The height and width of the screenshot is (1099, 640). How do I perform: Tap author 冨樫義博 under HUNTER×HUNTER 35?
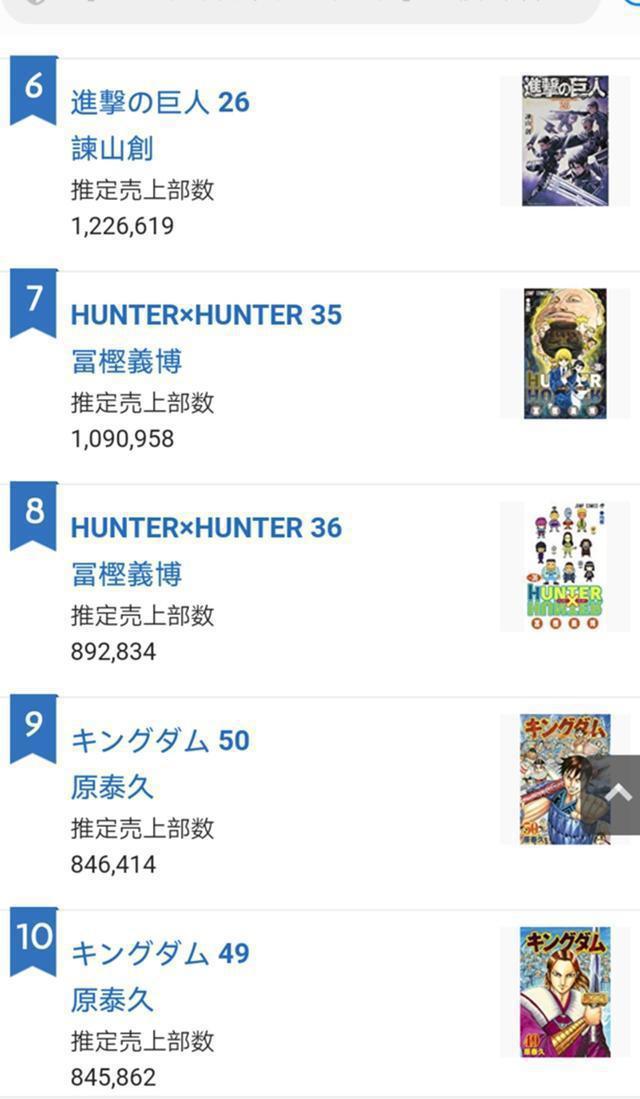tap(126, 361)
